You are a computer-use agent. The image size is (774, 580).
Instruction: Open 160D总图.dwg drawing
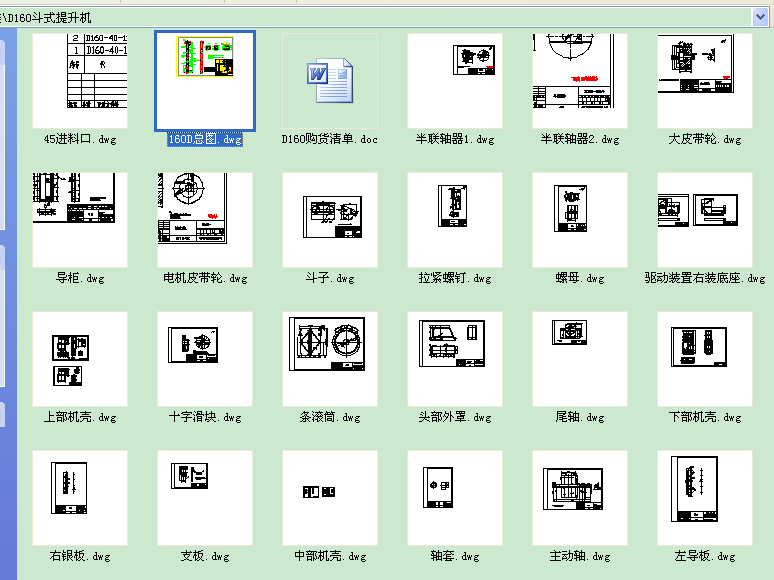tap(205, 81)
